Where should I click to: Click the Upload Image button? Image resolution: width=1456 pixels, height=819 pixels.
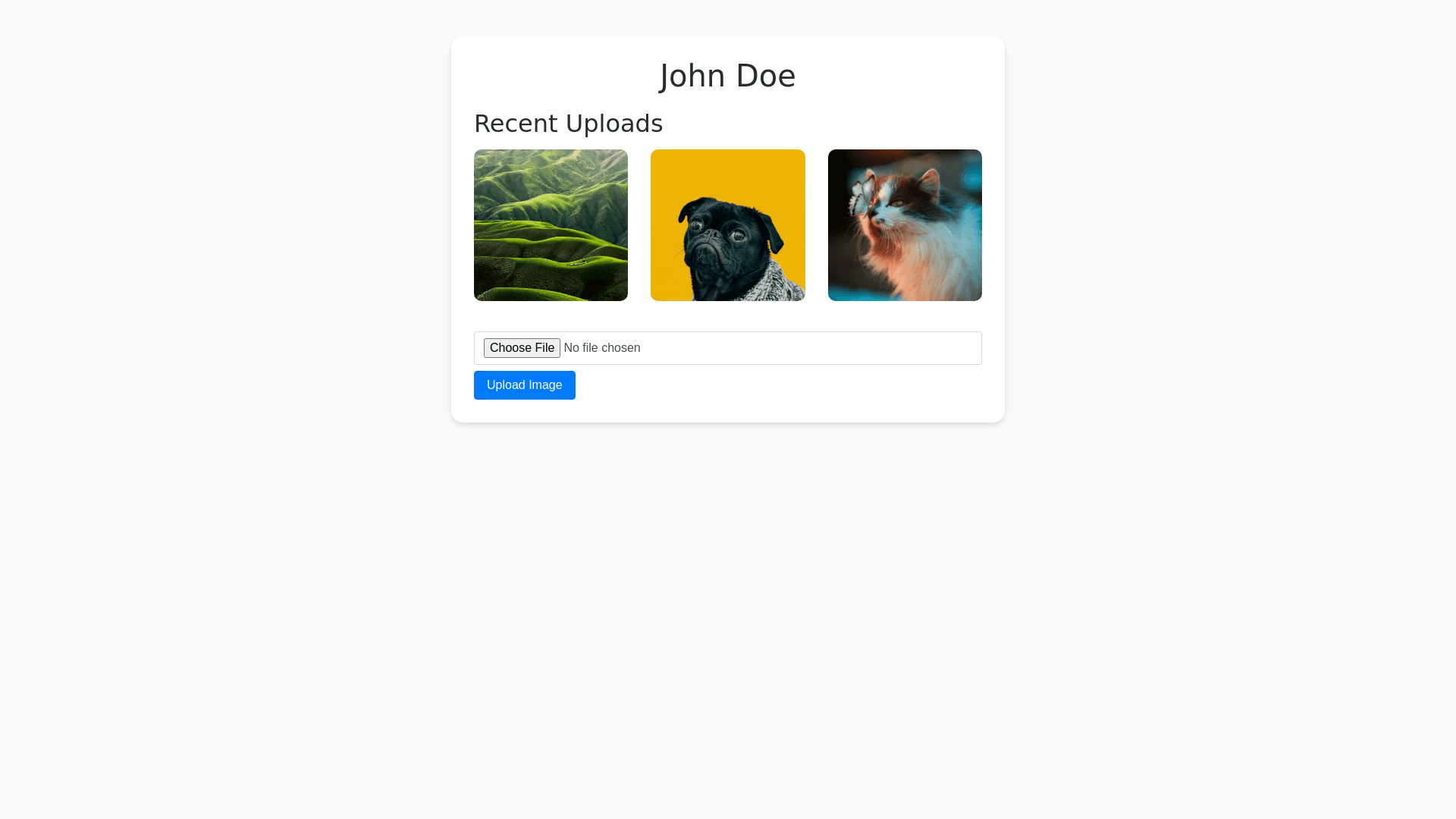click(524, 385)
